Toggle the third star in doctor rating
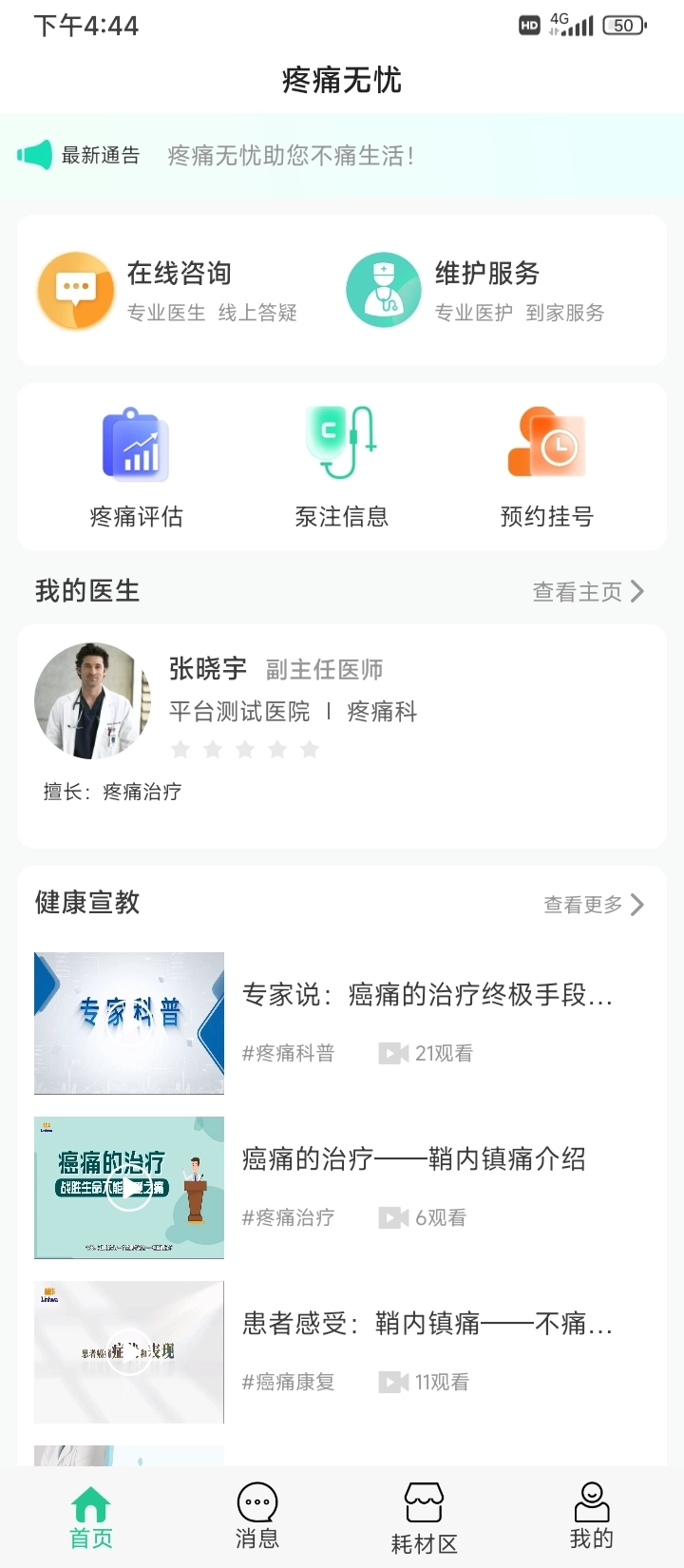 (x=245, y=749)
